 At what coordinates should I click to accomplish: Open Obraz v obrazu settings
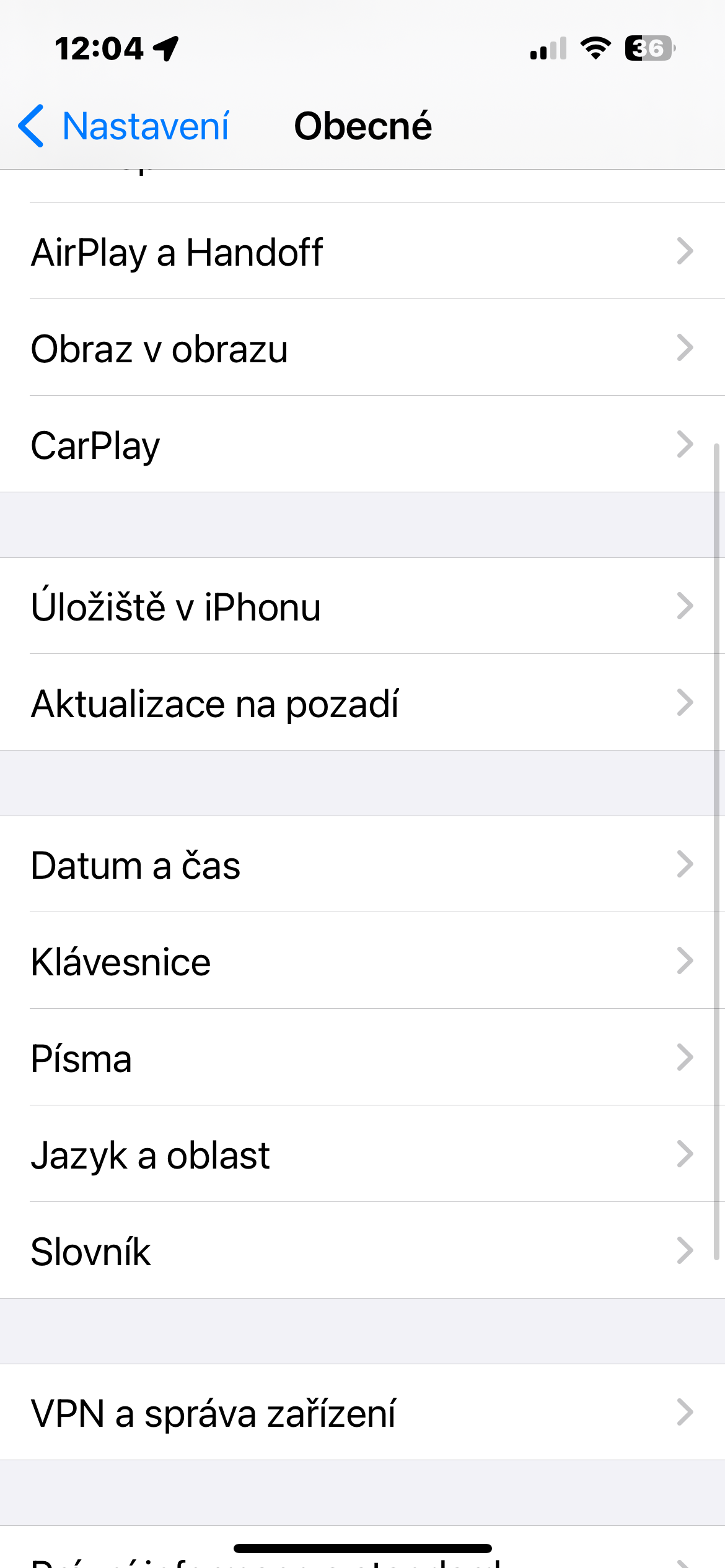click(x=362, y=348)
